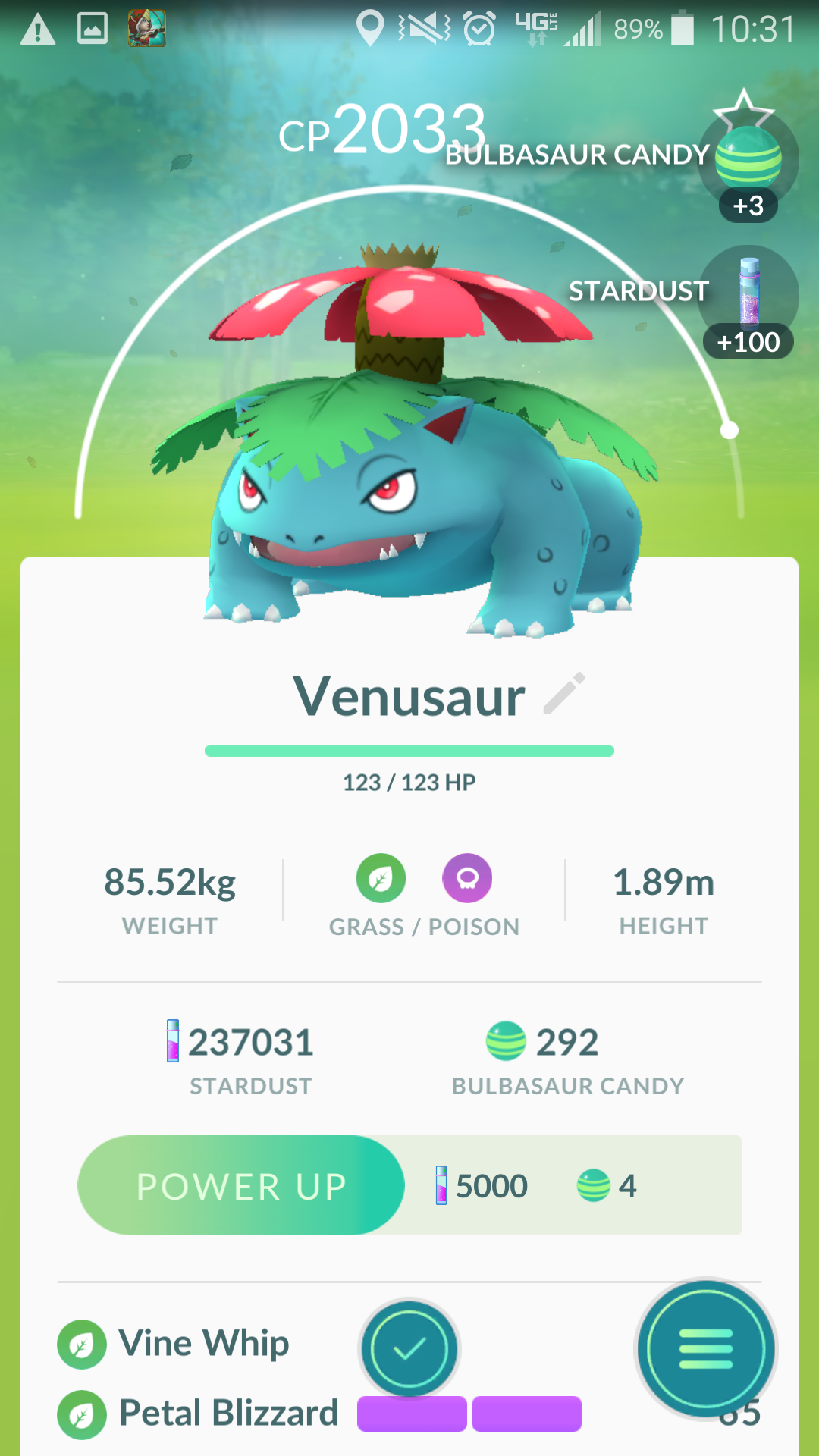Edit Venusaur's nickname with the pencil

(x=565, y=693)
